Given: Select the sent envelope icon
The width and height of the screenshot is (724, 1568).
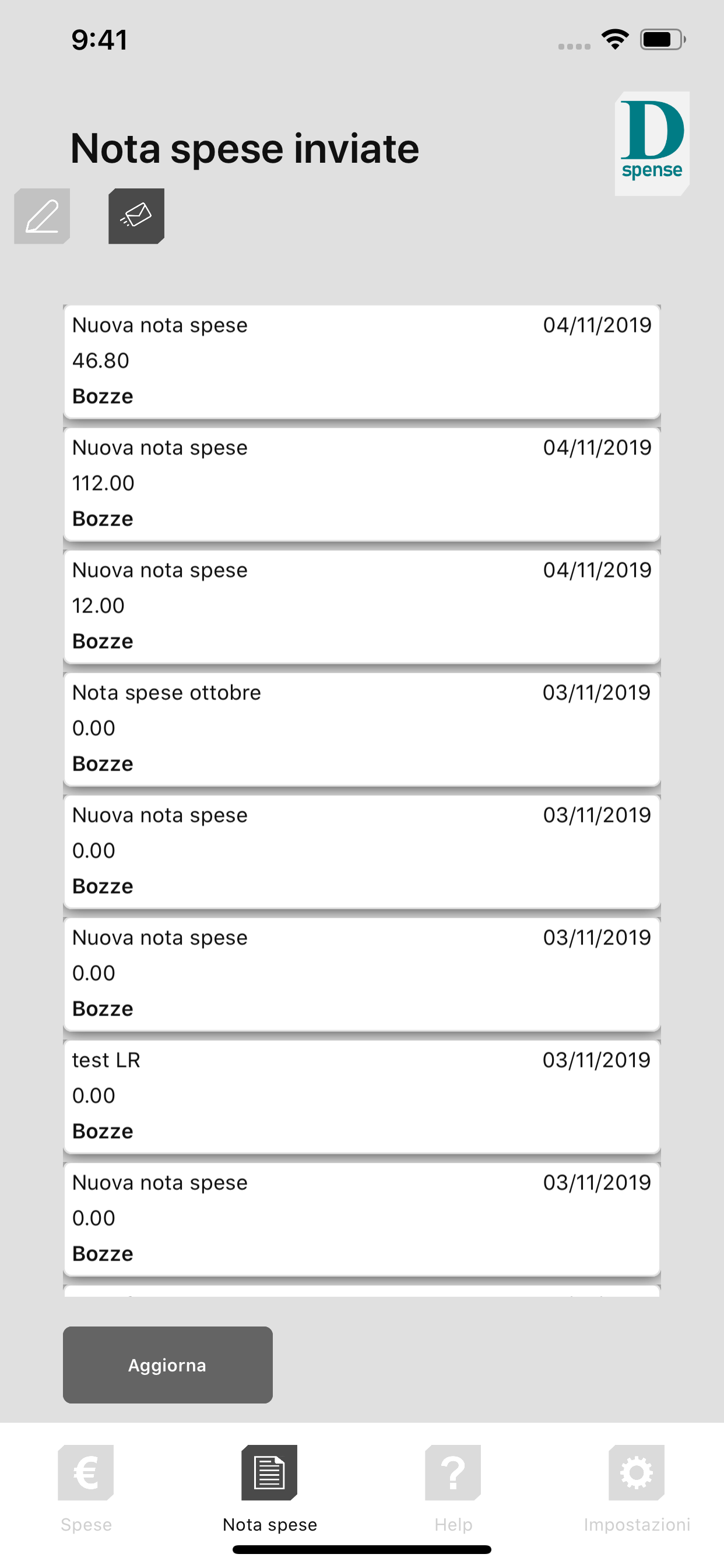Looking at the screenshot, I should (136, 216).
